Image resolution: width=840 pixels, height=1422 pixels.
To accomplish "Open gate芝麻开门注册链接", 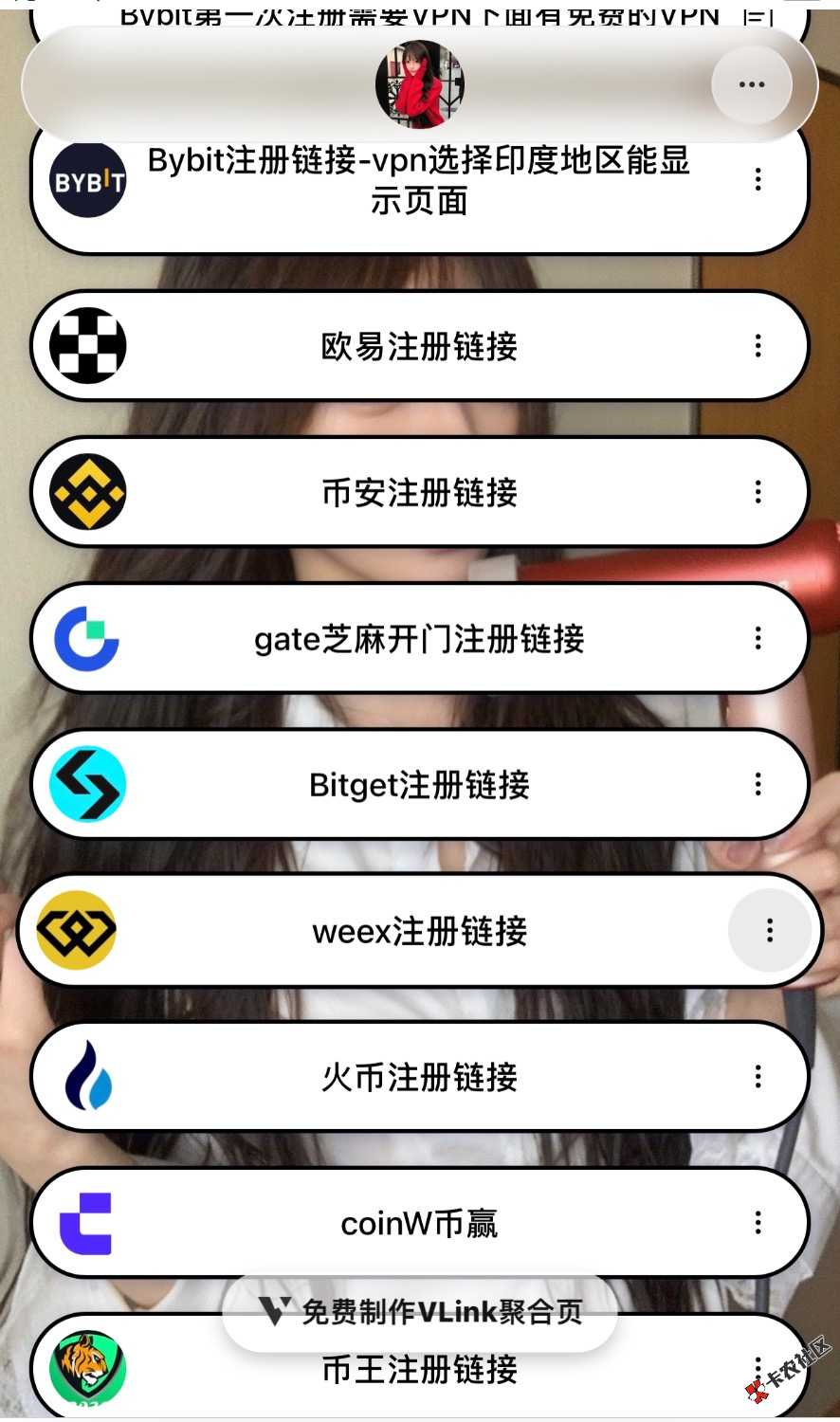I will tap(418, 638).
